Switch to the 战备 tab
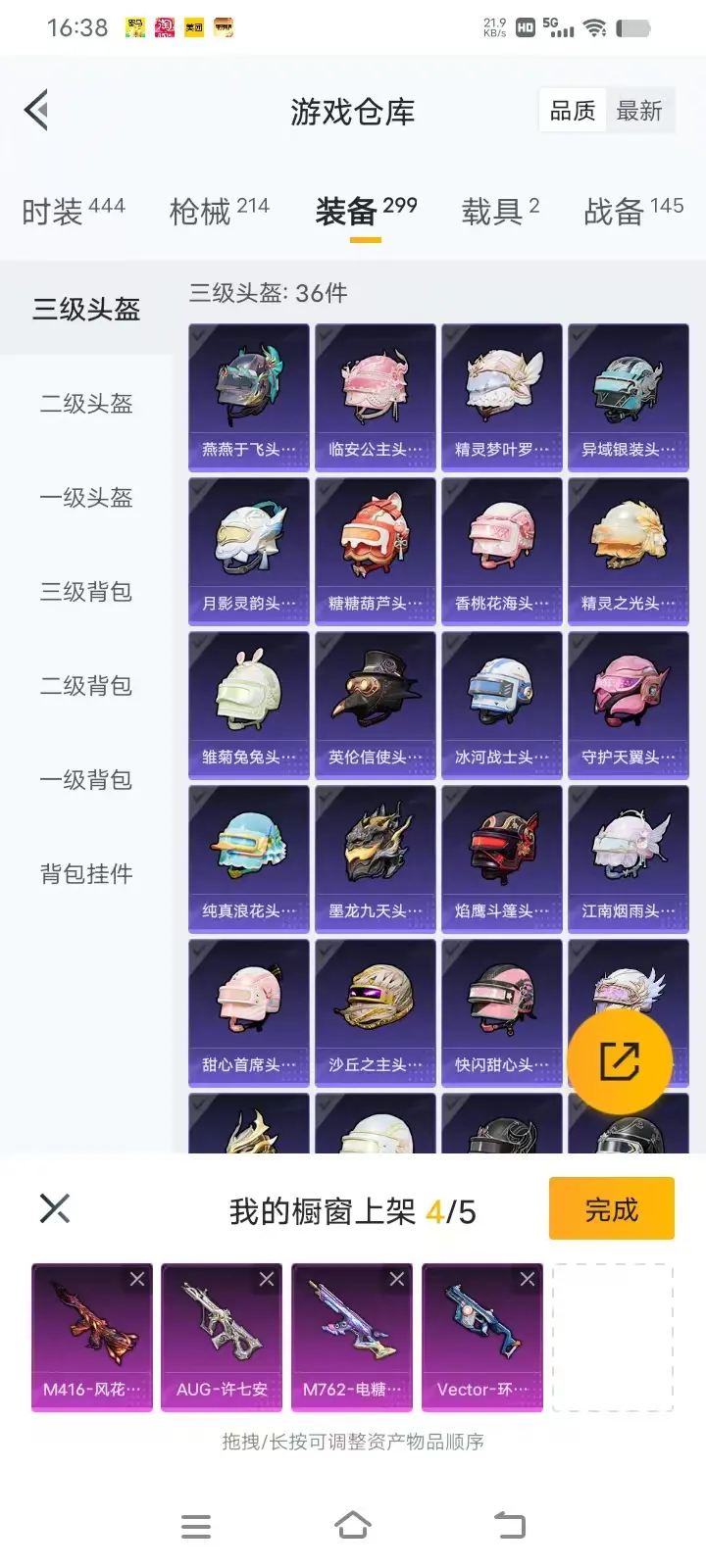 click(633, 211)
